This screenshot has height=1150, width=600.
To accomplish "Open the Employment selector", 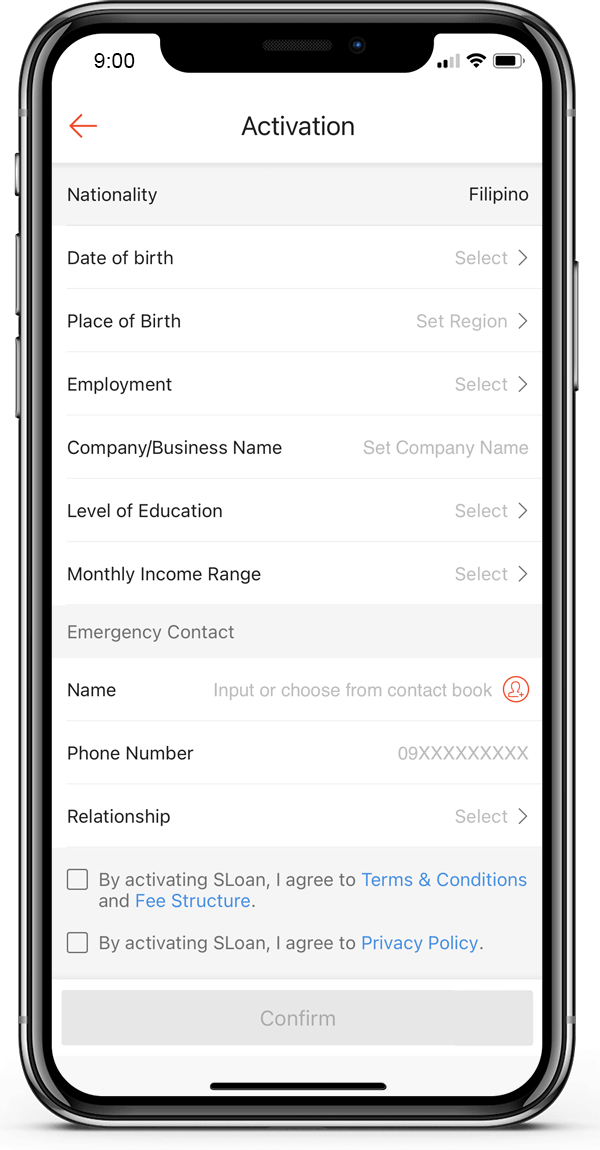I will [297, 384].
